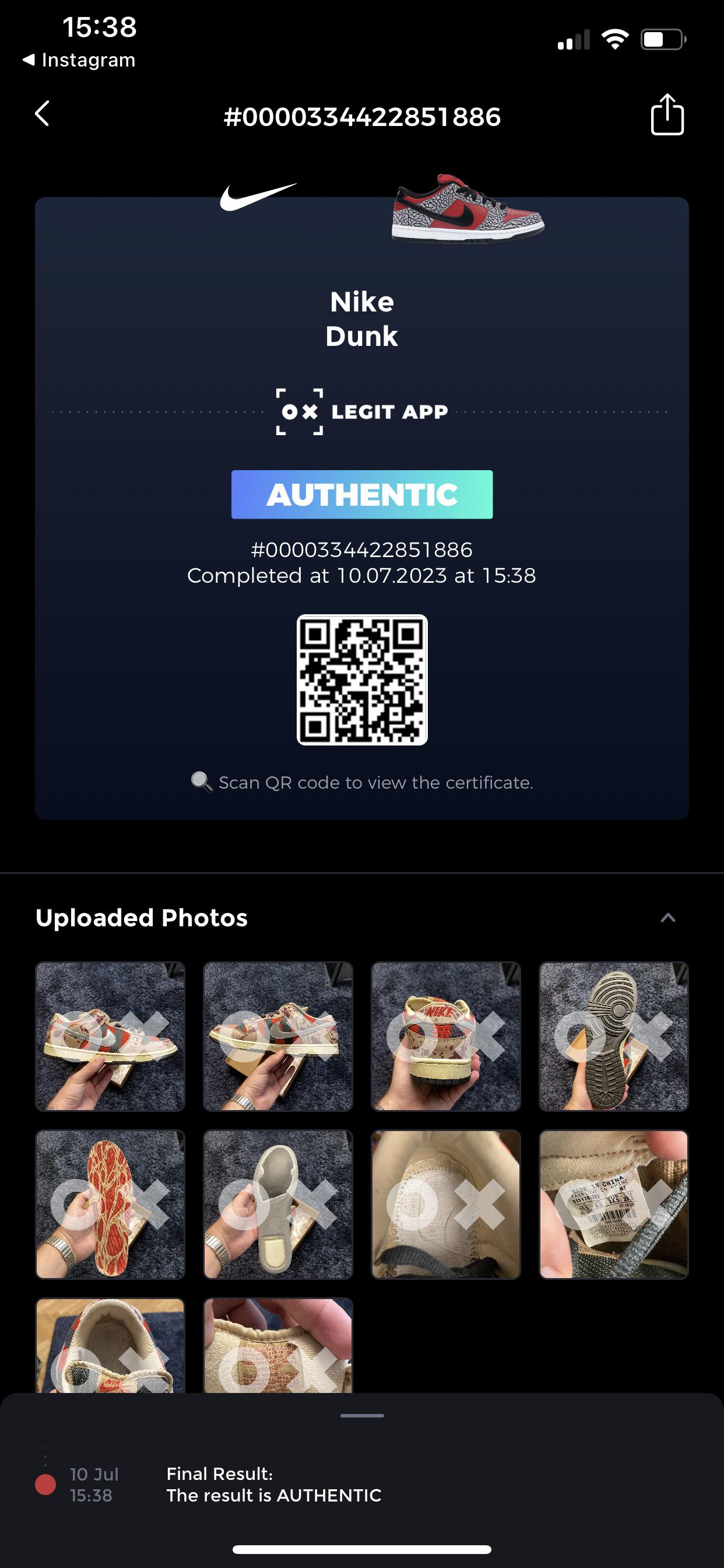Share this authentication certificate
This screenshot has width=724, height=1568.
click(667, 114)
